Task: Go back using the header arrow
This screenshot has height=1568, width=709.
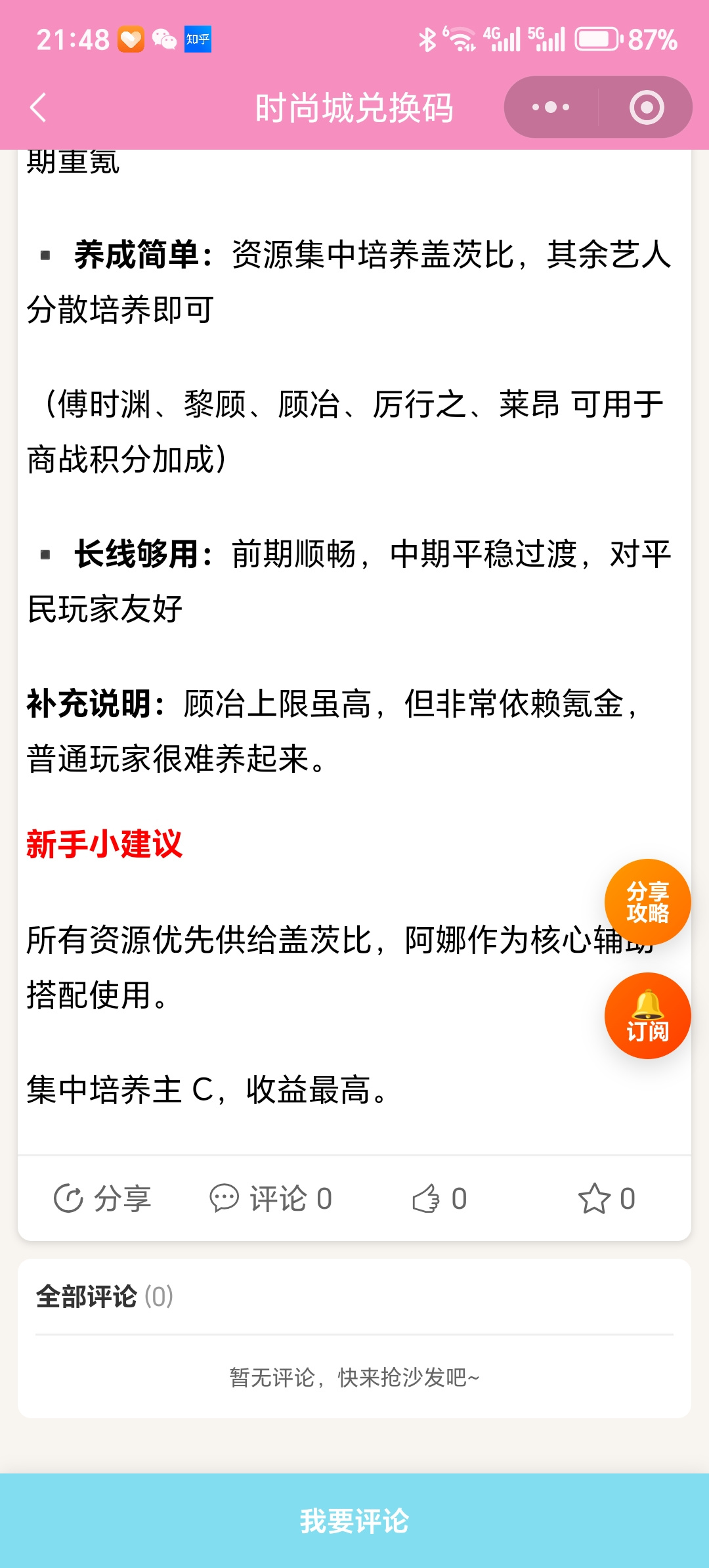Action: 38,107
